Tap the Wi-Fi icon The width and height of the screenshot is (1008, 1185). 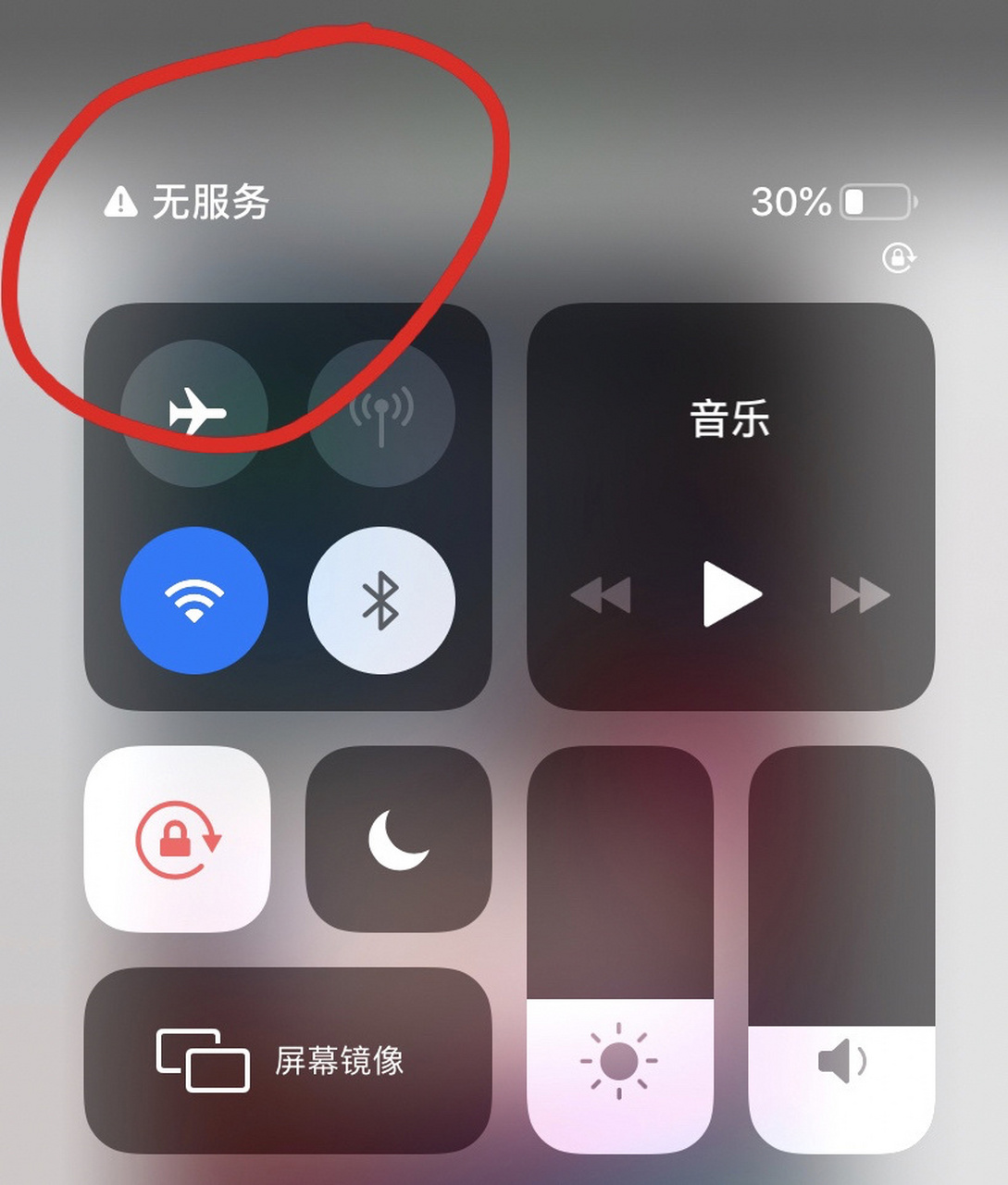coord(194,600)
